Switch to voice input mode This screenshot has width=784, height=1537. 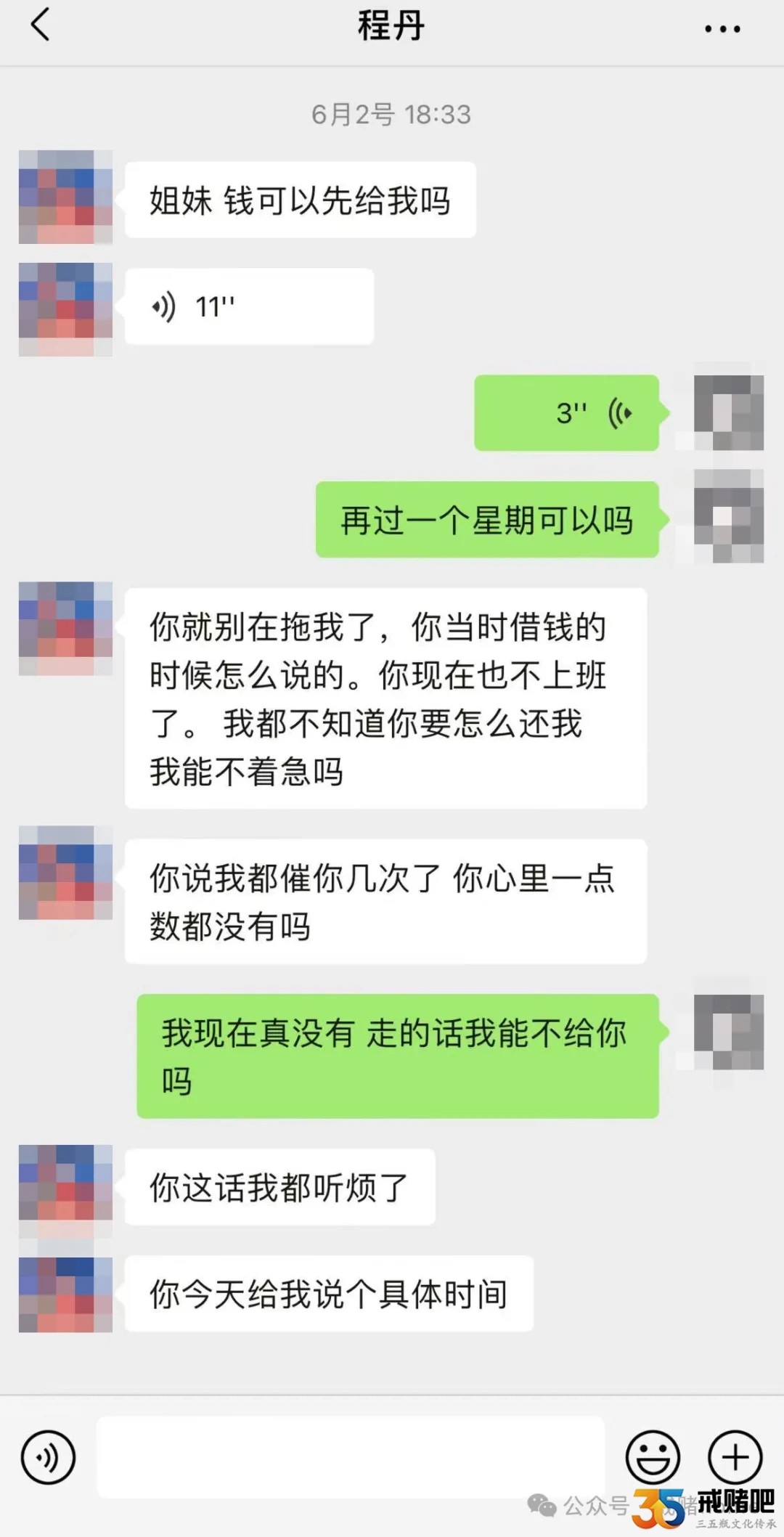48,1457
